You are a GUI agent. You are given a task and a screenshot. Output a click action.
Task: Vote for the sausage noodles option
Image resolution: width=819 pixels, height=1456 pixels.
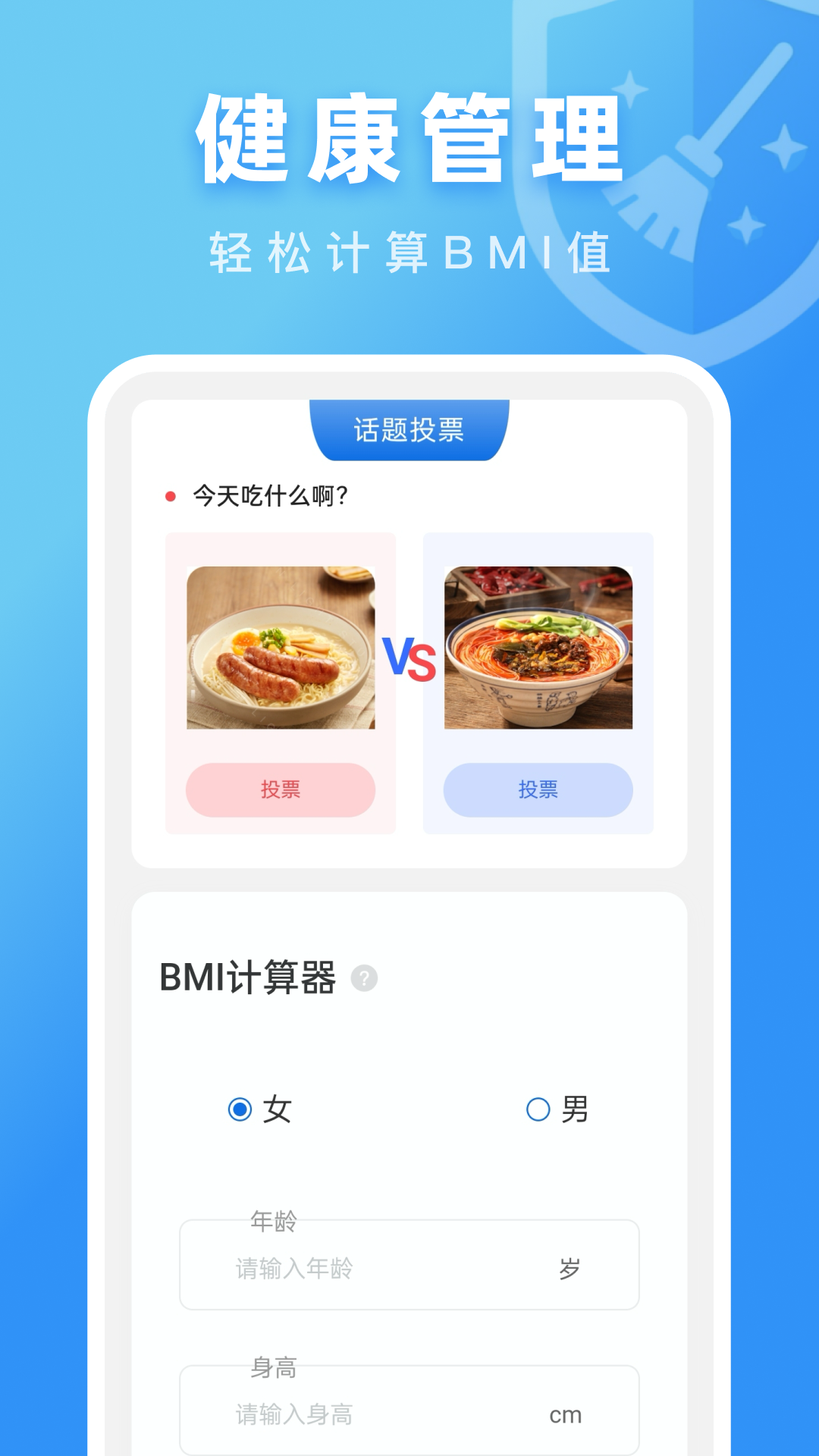[x=280, y=790]
